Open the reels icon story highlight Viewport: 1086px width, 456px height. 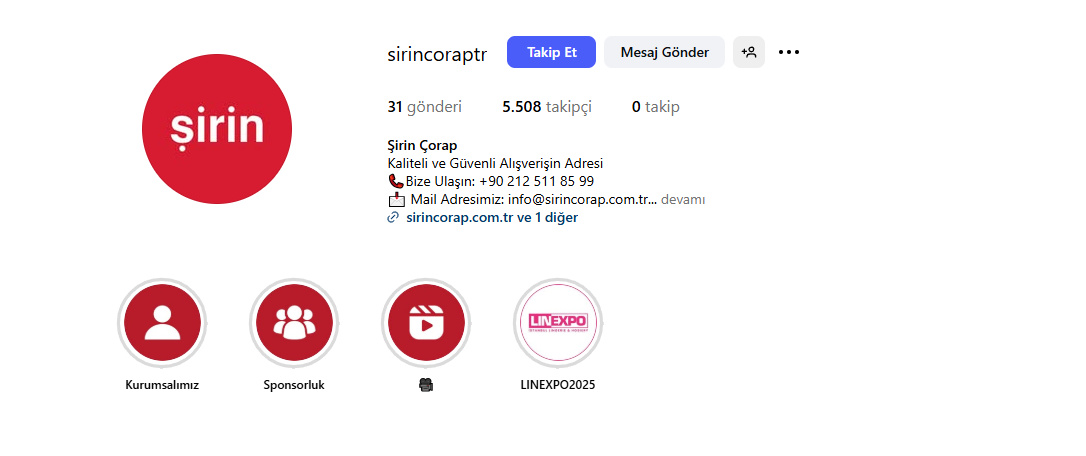pyautogui.click(x=426, y=323)
